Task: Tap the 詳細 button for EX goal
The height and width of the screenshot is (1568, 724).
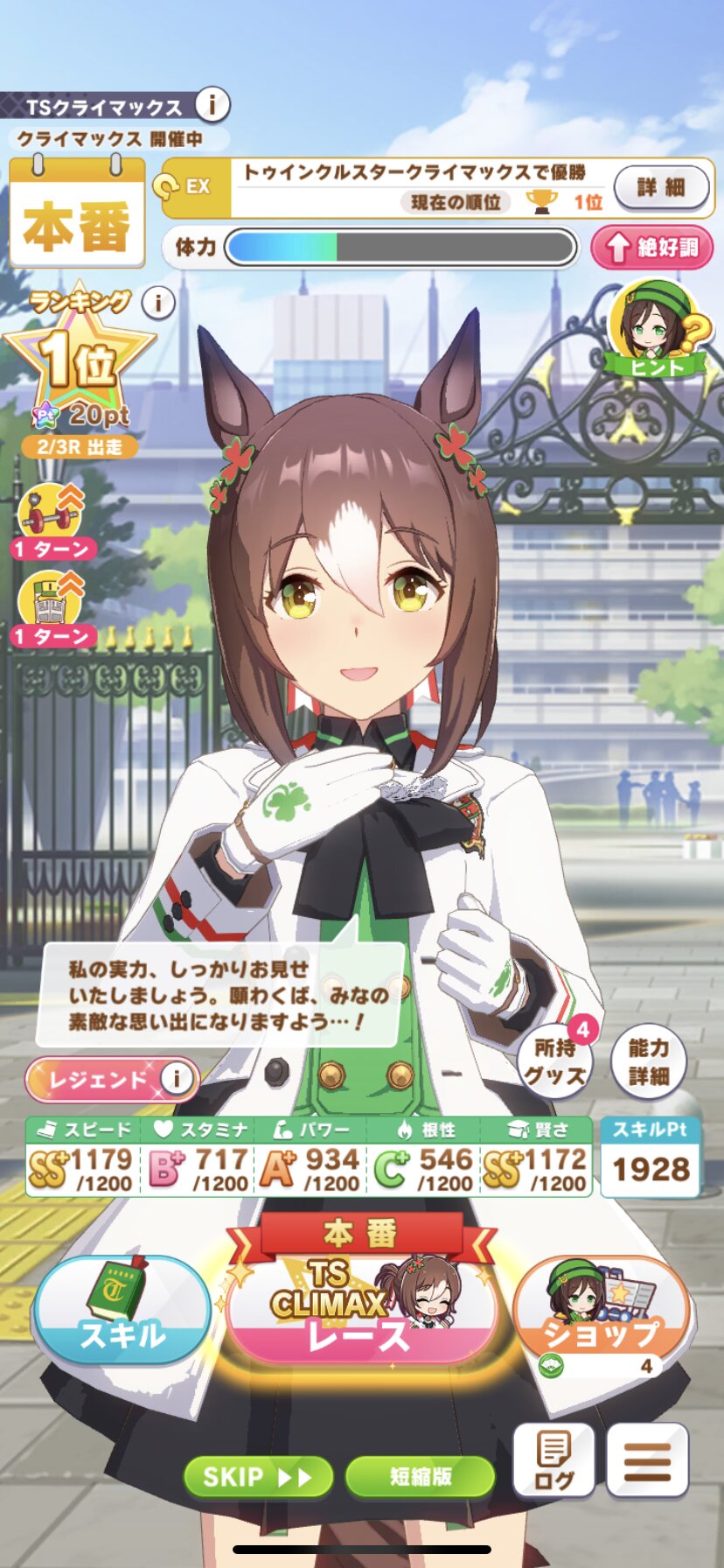Action: tap(661, 187)
